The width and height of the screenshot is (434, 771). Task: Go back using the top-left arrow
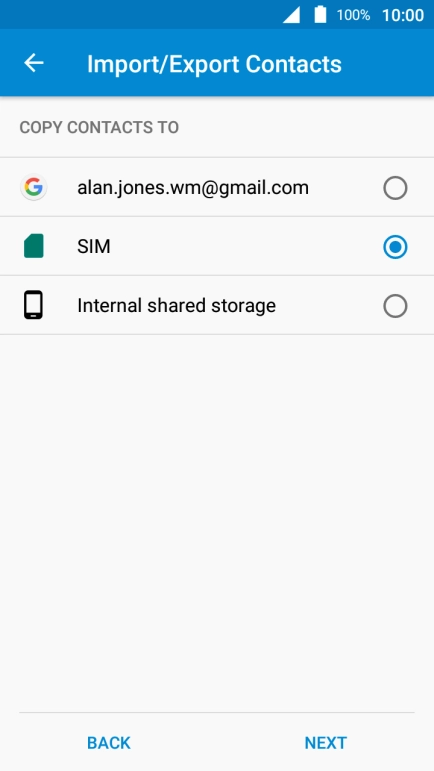[x=33, y=63]
